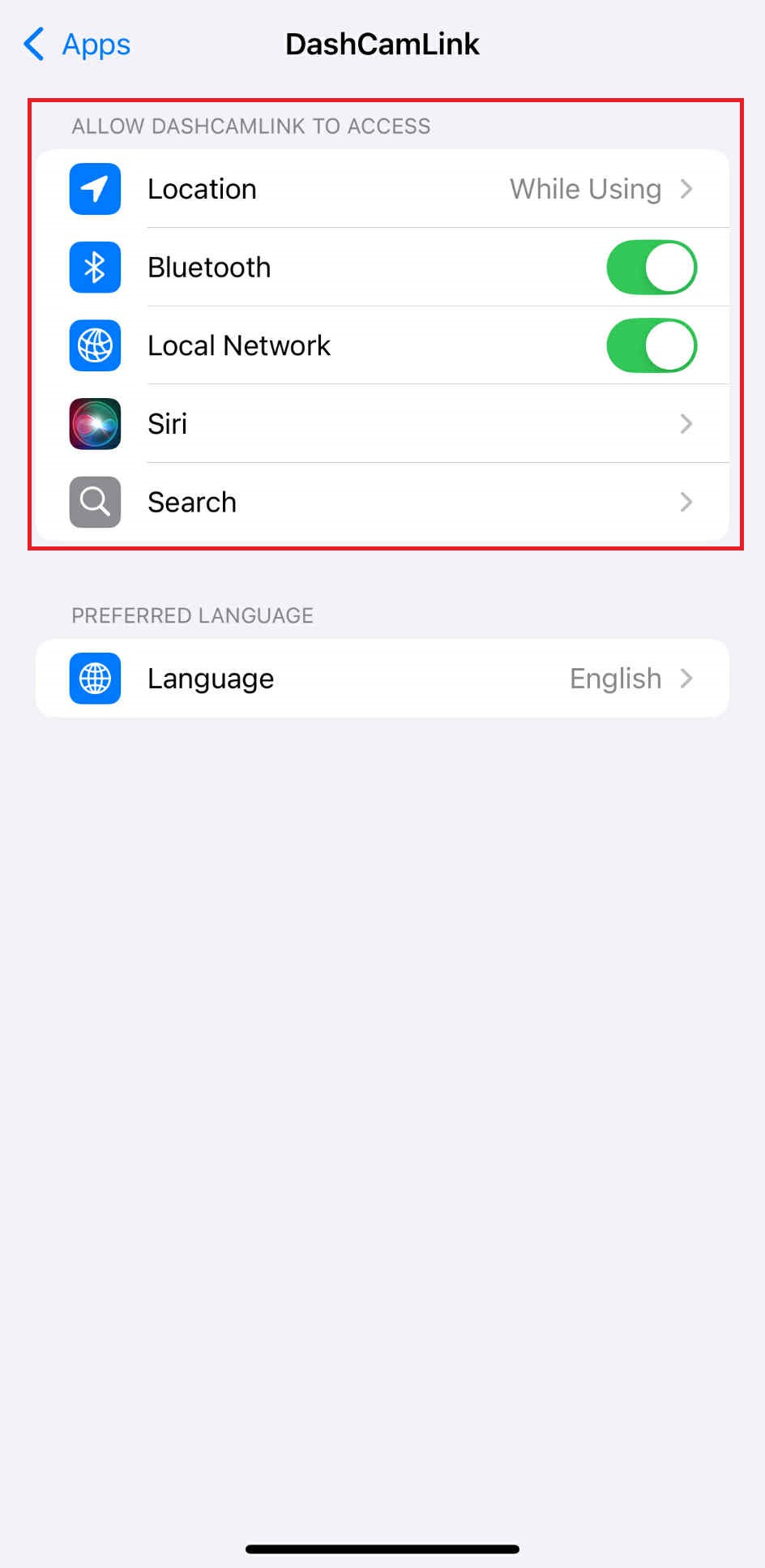
Task: Open the Search settings row
Action: [382, 503]
